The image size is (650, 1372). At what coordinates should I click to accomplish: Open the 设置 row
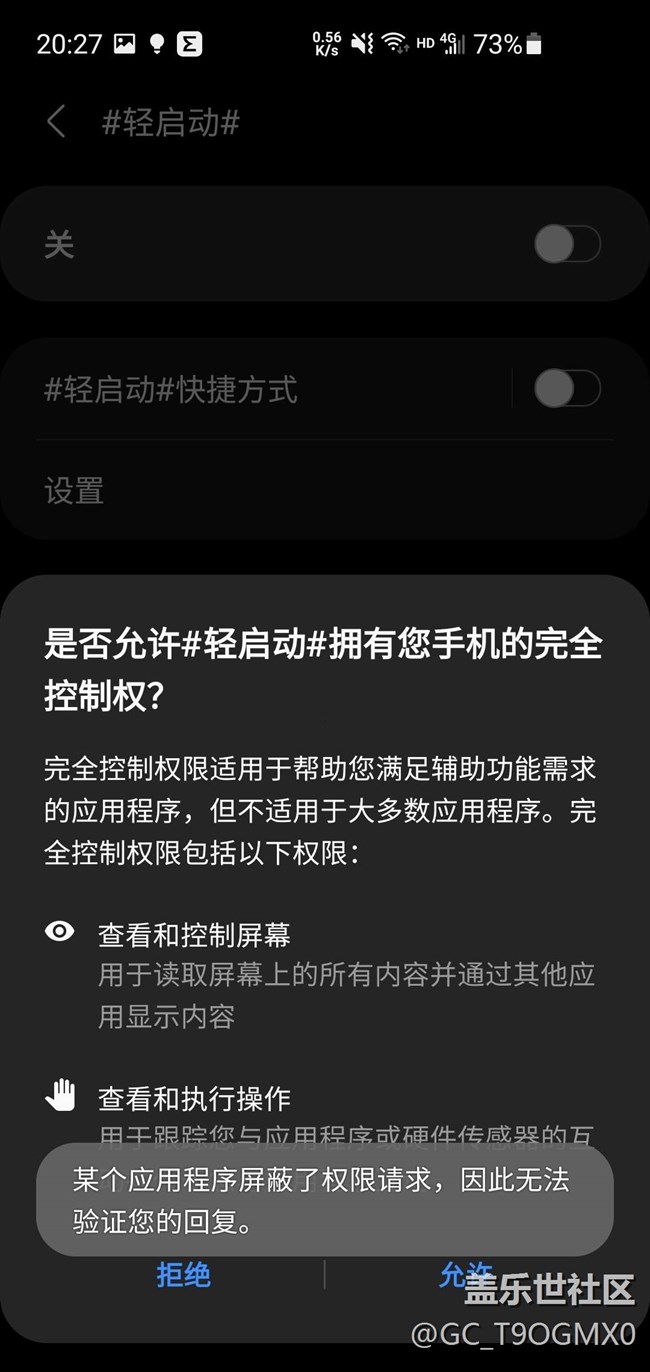pyautogui.click(x=325, y=491)
